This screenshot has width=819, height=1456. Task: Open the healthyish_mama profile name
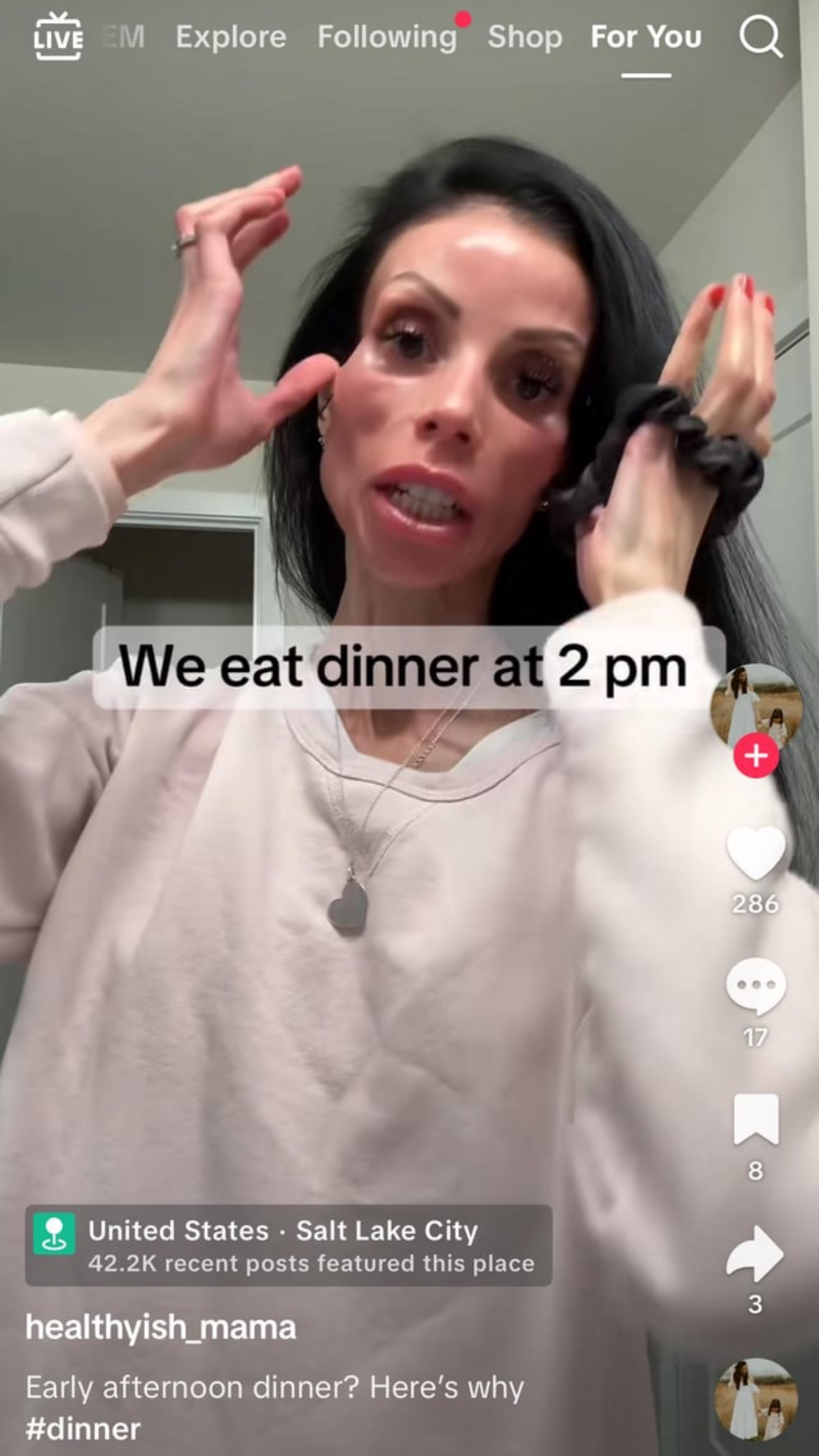pyautogui.click(x=161, y=1327)
